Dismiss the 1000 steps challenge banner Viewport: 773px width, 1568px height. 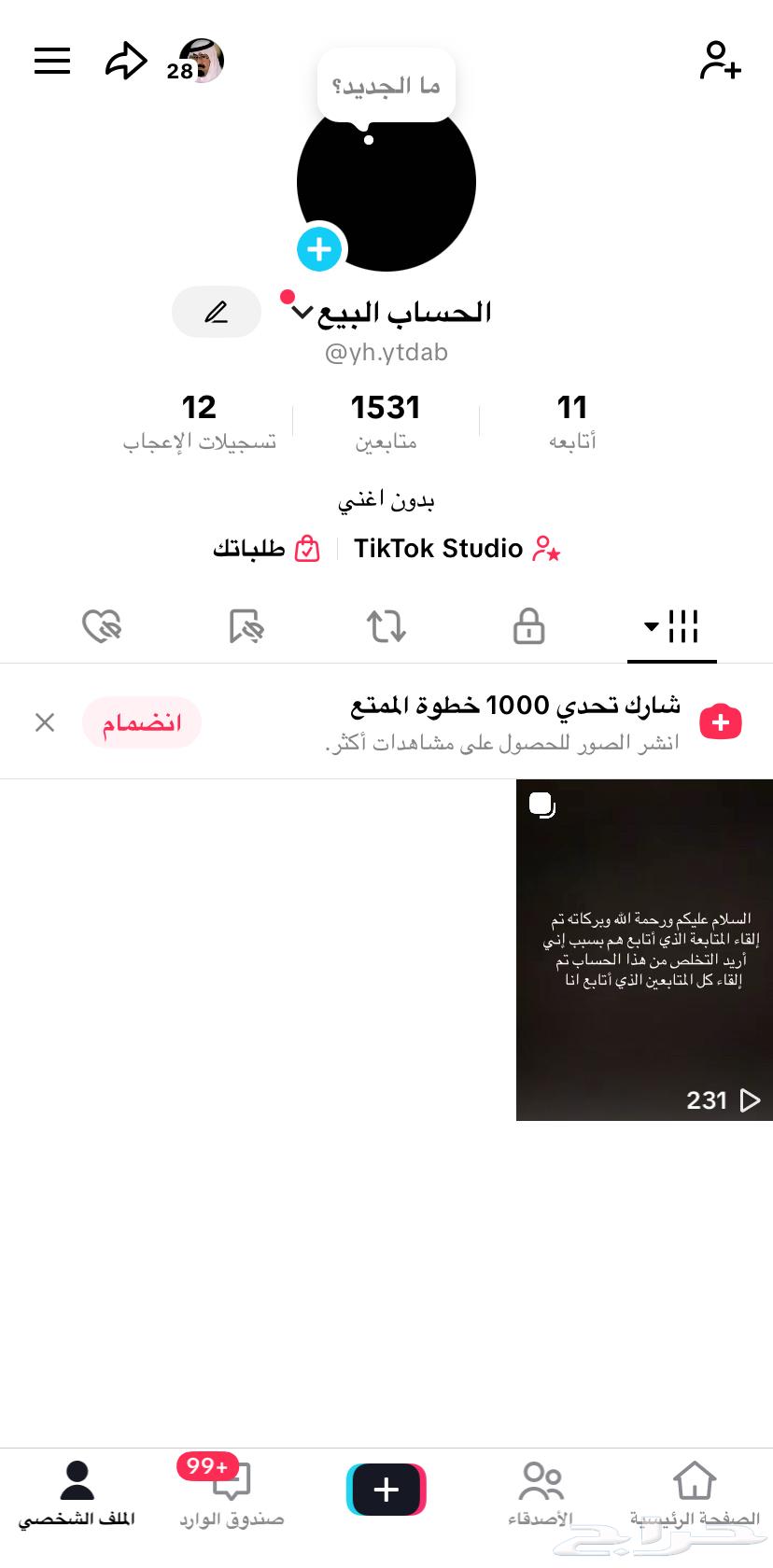click(x=44, y=721)
